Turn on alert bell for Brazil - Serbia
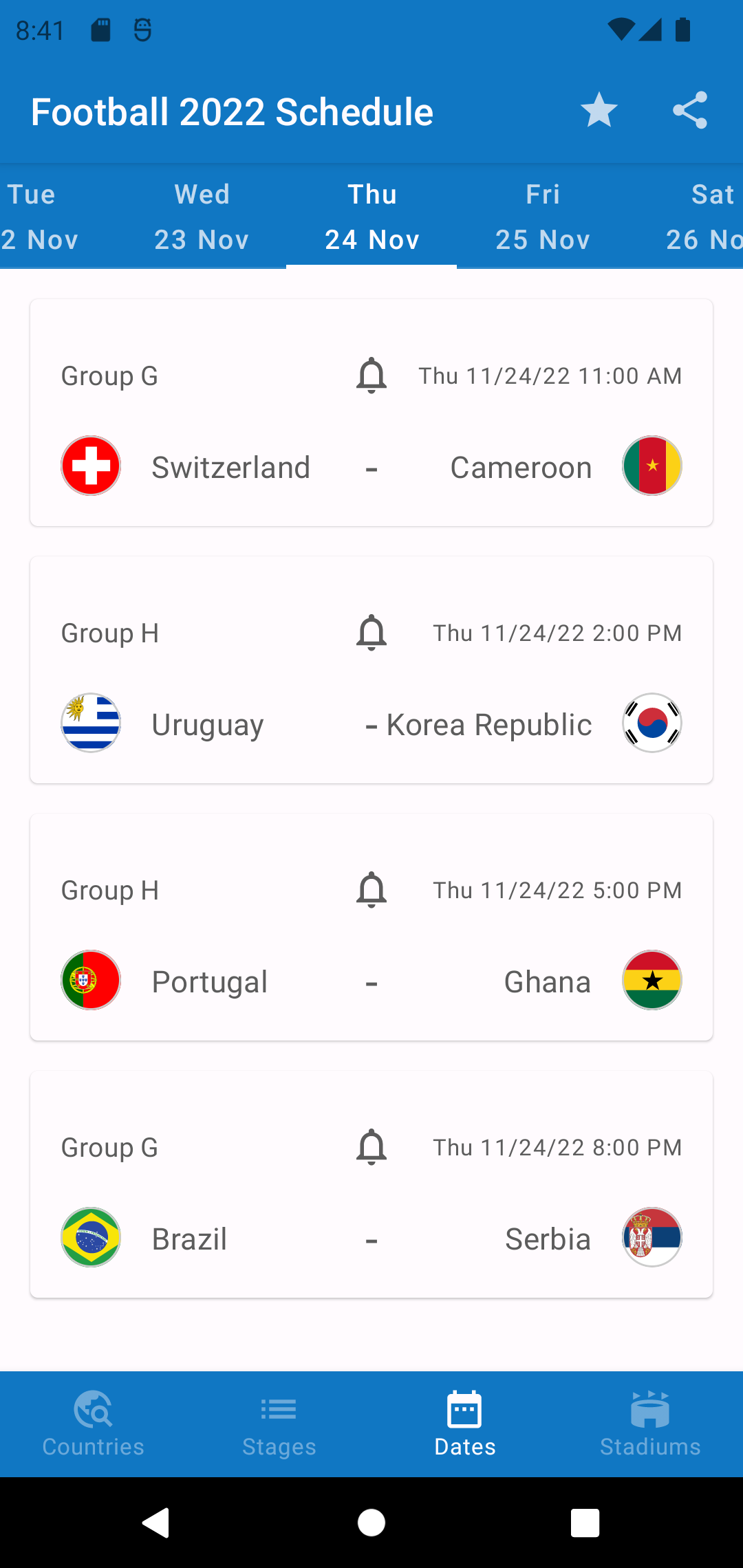The image size is (743, 1568). coord(371,1147)
